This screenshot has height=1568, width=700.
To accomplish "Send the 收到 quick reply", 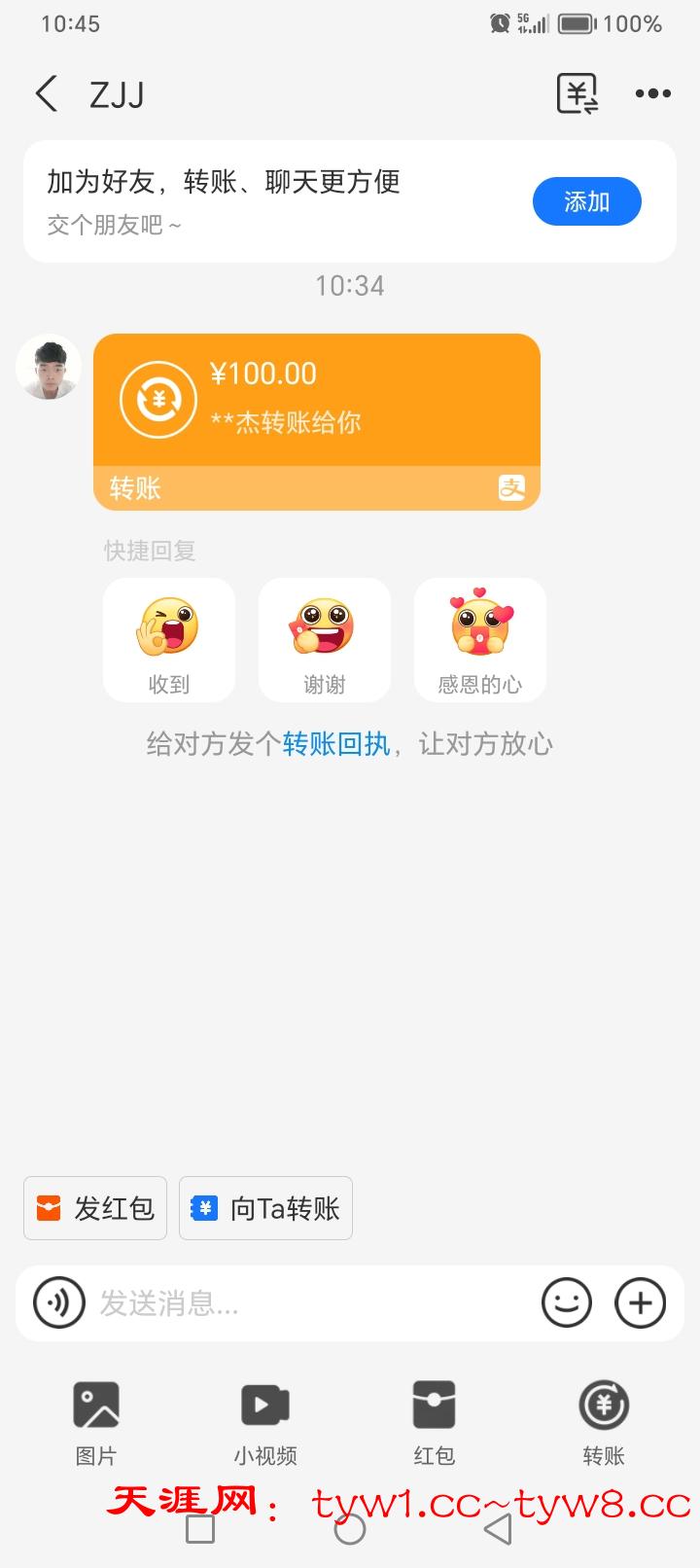I will (169, 639).
